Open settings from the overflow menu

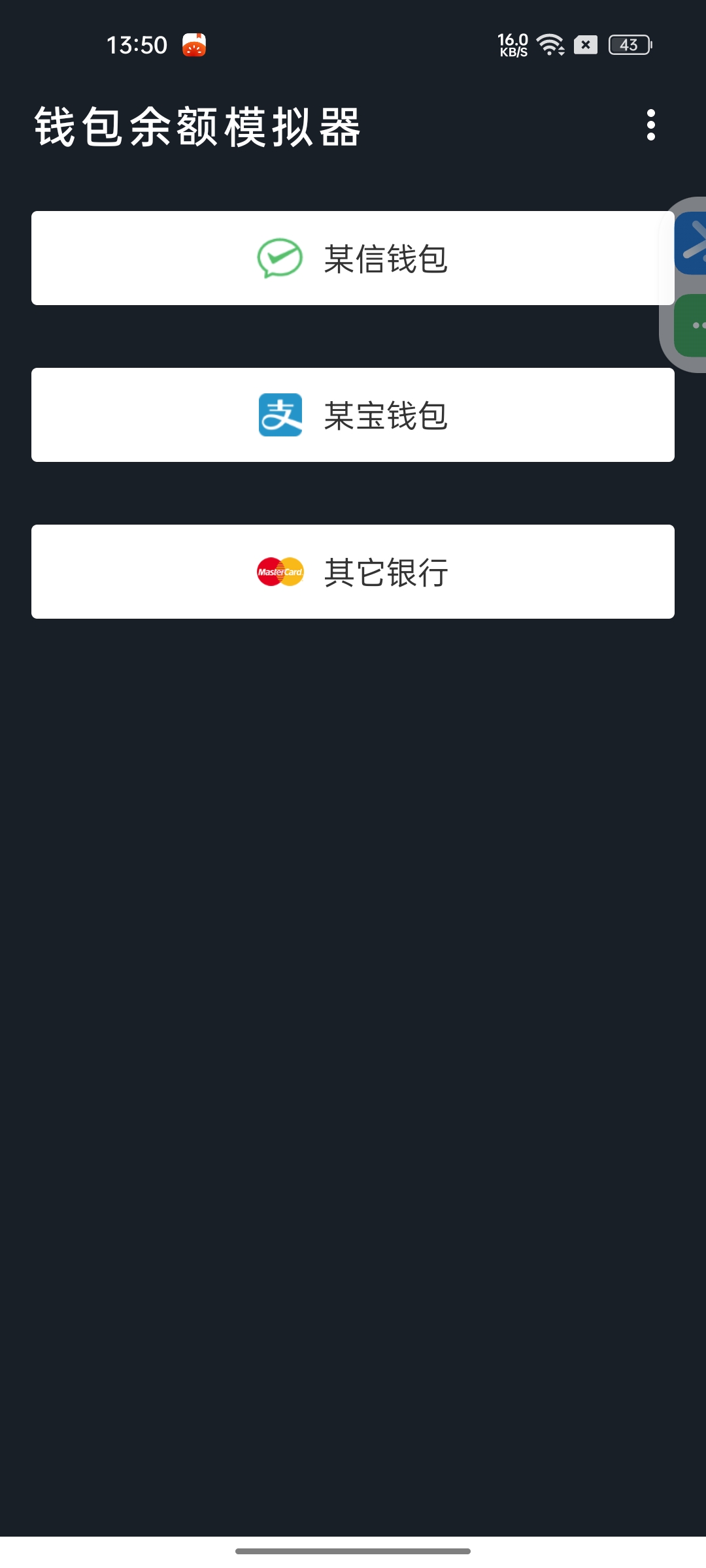click(x=650, y=126)
